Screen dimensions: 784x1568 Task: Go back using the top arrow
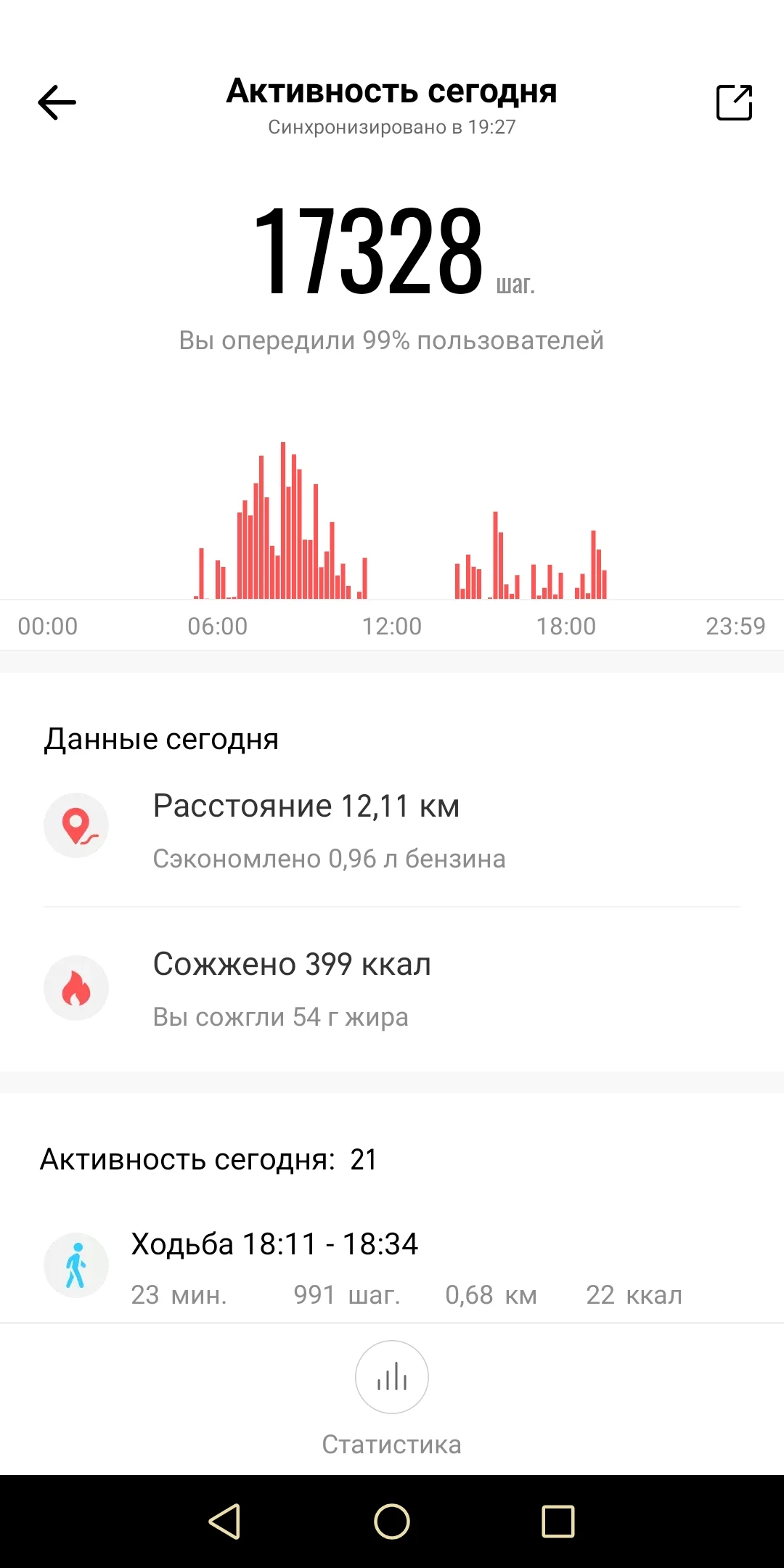(57, 102)
